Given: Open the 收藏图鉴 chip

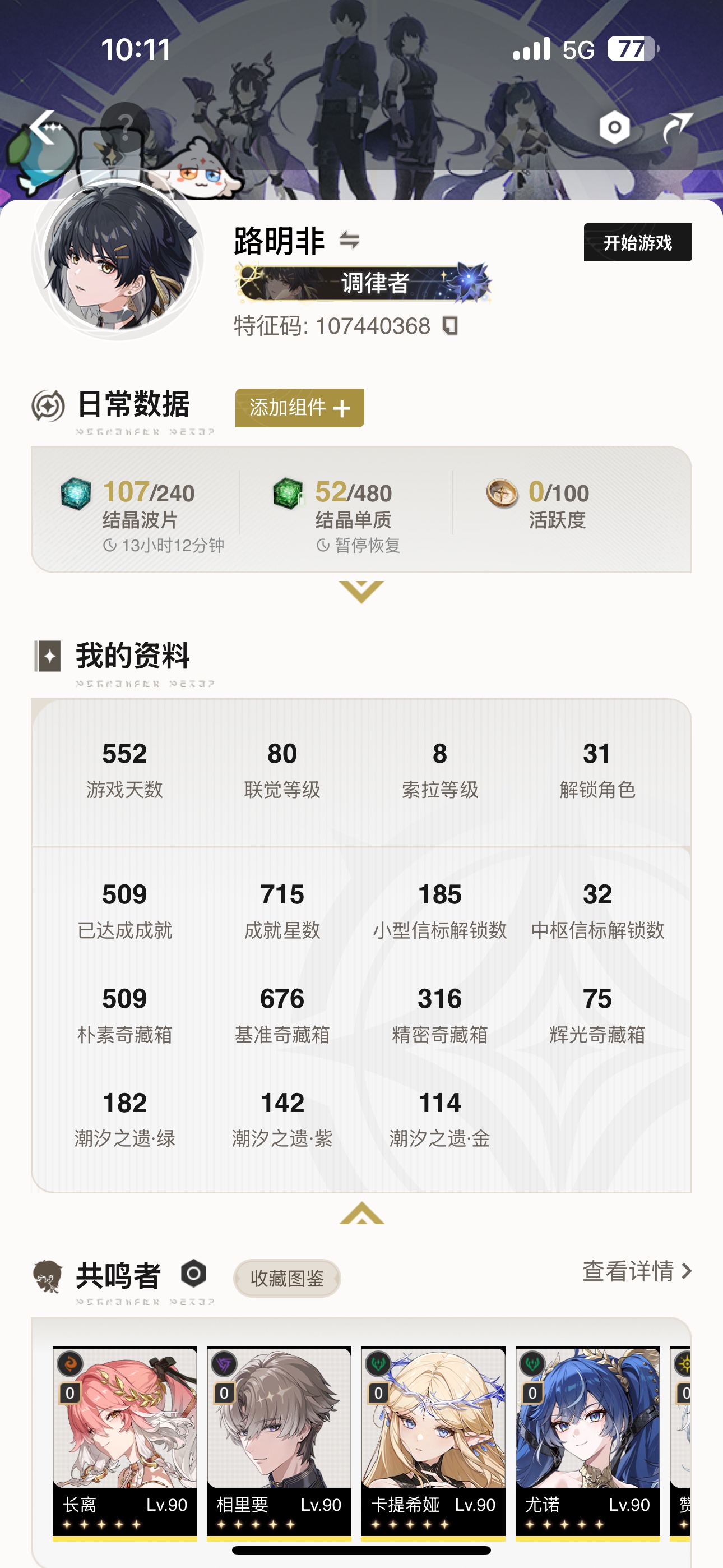Looking at the screenshot, I should tap(286, 1278).
